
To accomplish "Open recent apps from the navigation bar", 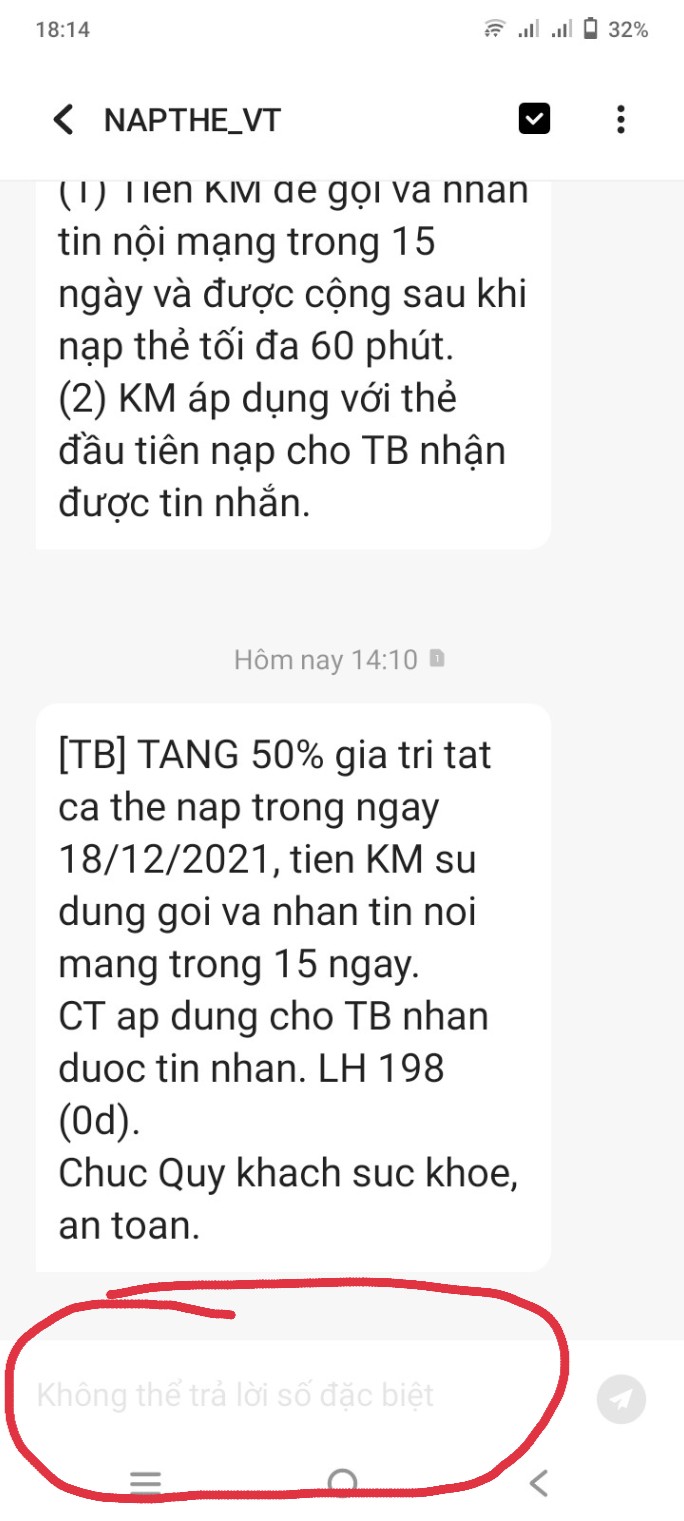I will click(146, 1482).
